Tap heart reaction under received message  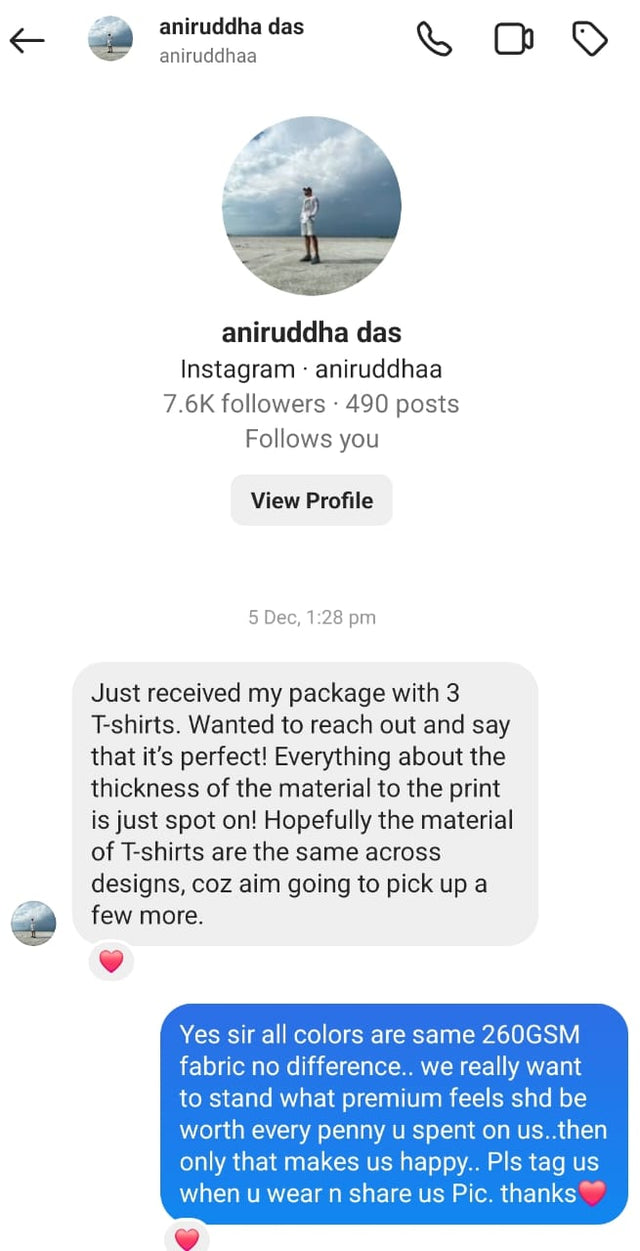point(111,961)
